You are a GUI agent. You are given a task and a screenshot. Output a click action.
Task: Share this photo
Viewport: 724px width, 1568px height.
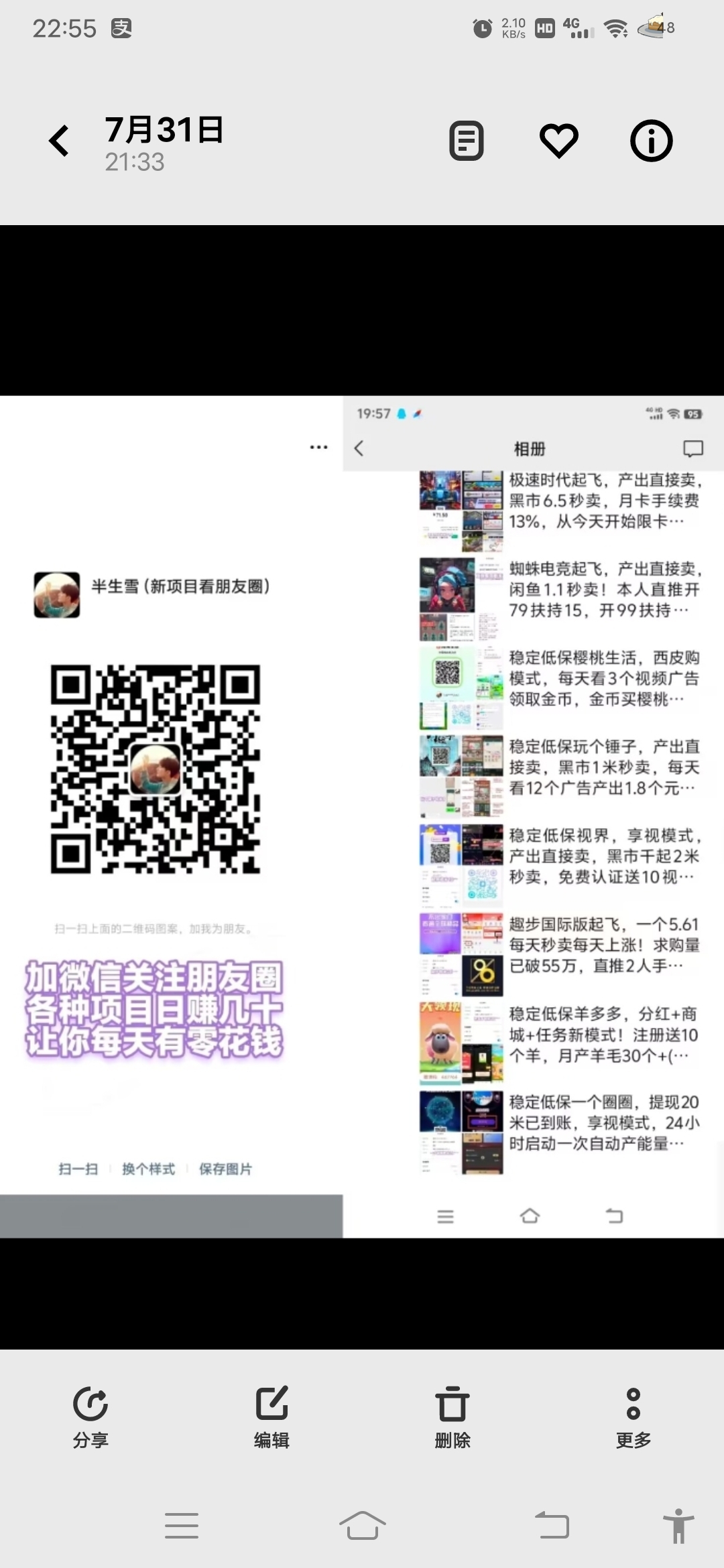tap(90, 1417)
